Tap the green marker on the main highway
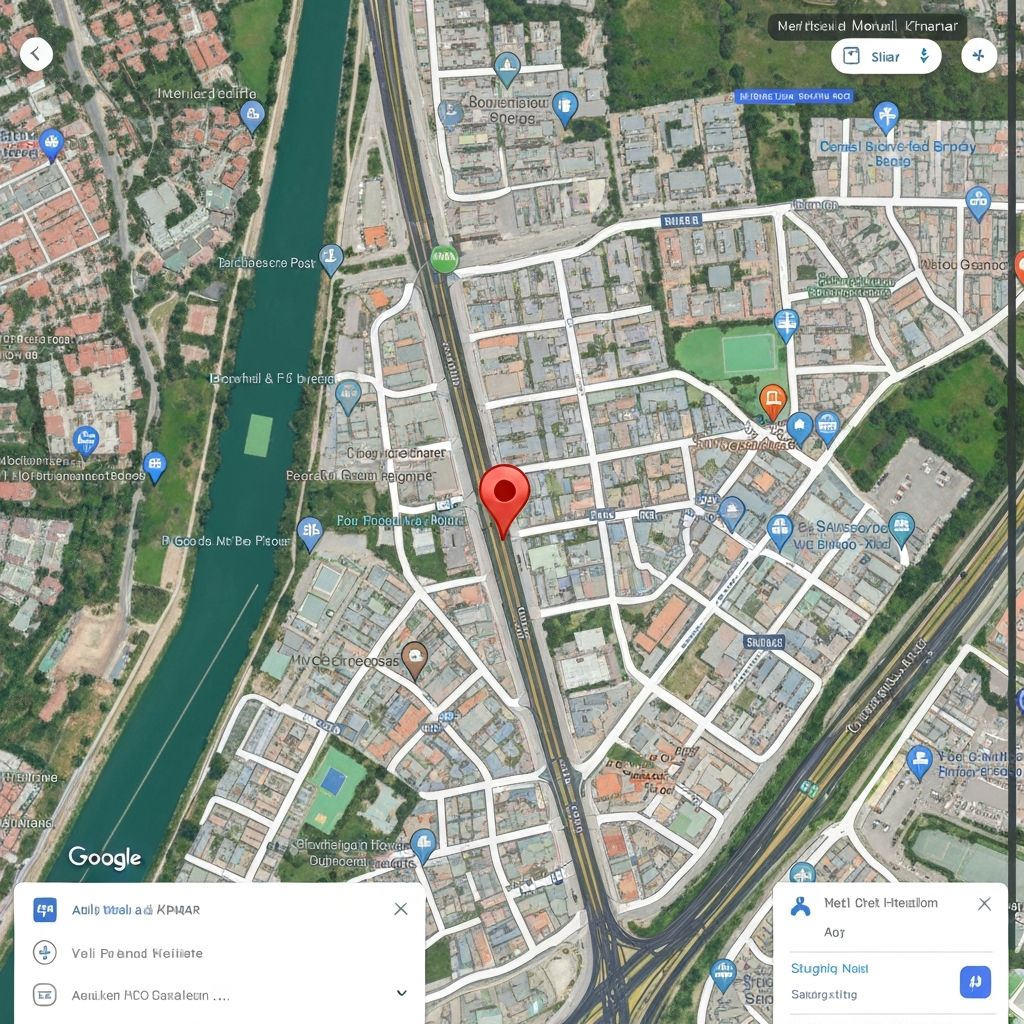1024x1024 pixels. point(443,259)
